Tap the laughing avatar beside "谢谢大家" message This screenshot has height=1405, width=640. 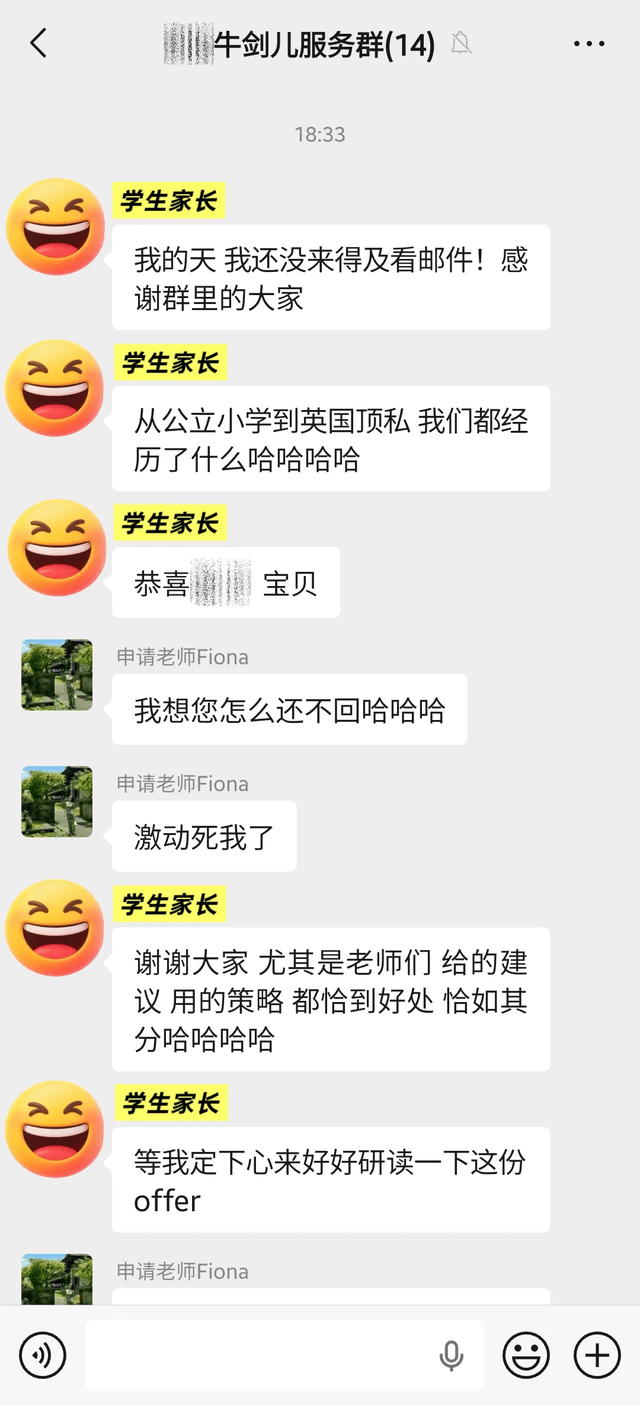click(56, 929)
